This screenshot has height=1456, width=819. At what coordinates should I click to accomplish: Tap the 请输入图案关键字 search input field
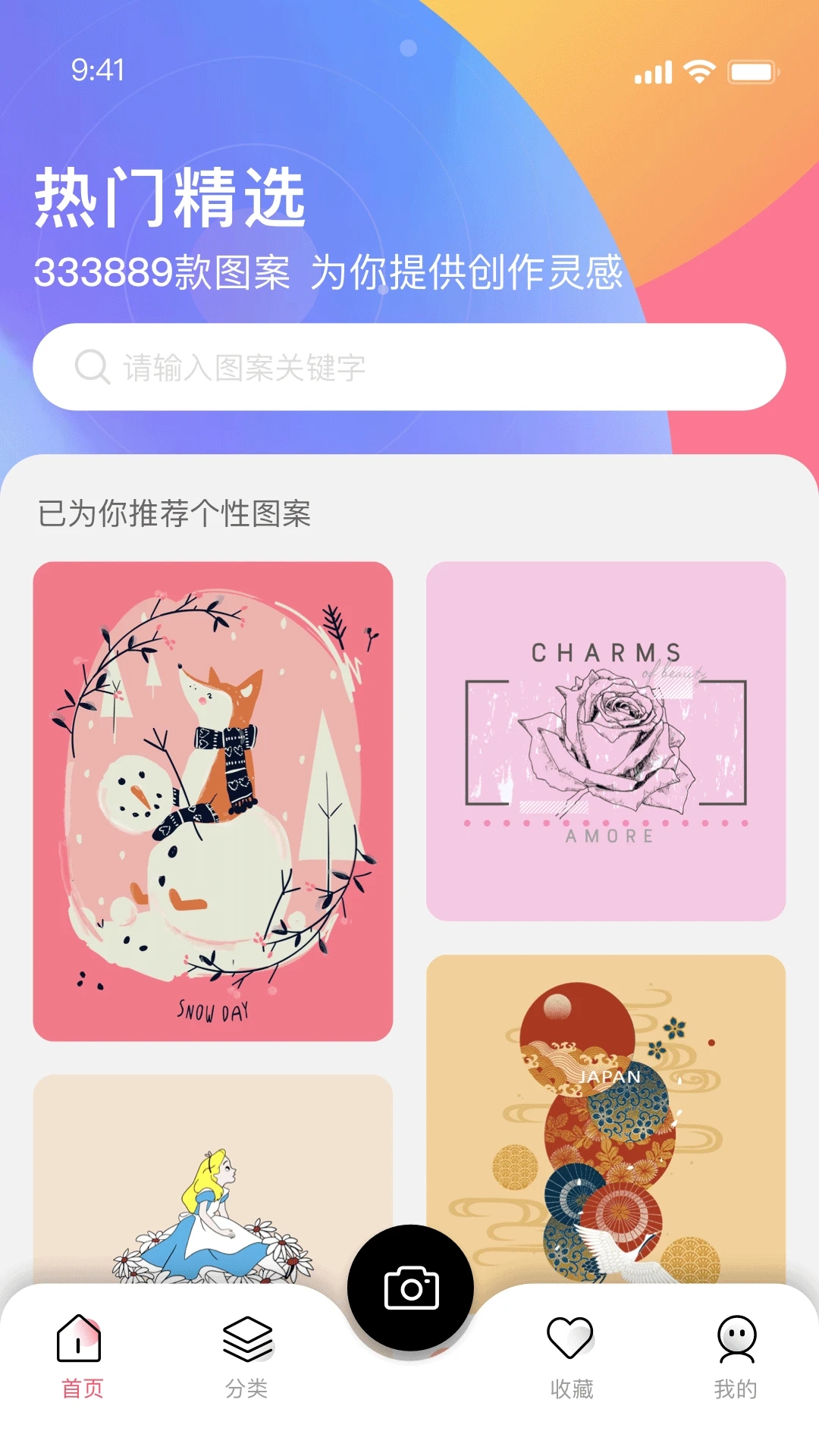[x=409, y=367]
